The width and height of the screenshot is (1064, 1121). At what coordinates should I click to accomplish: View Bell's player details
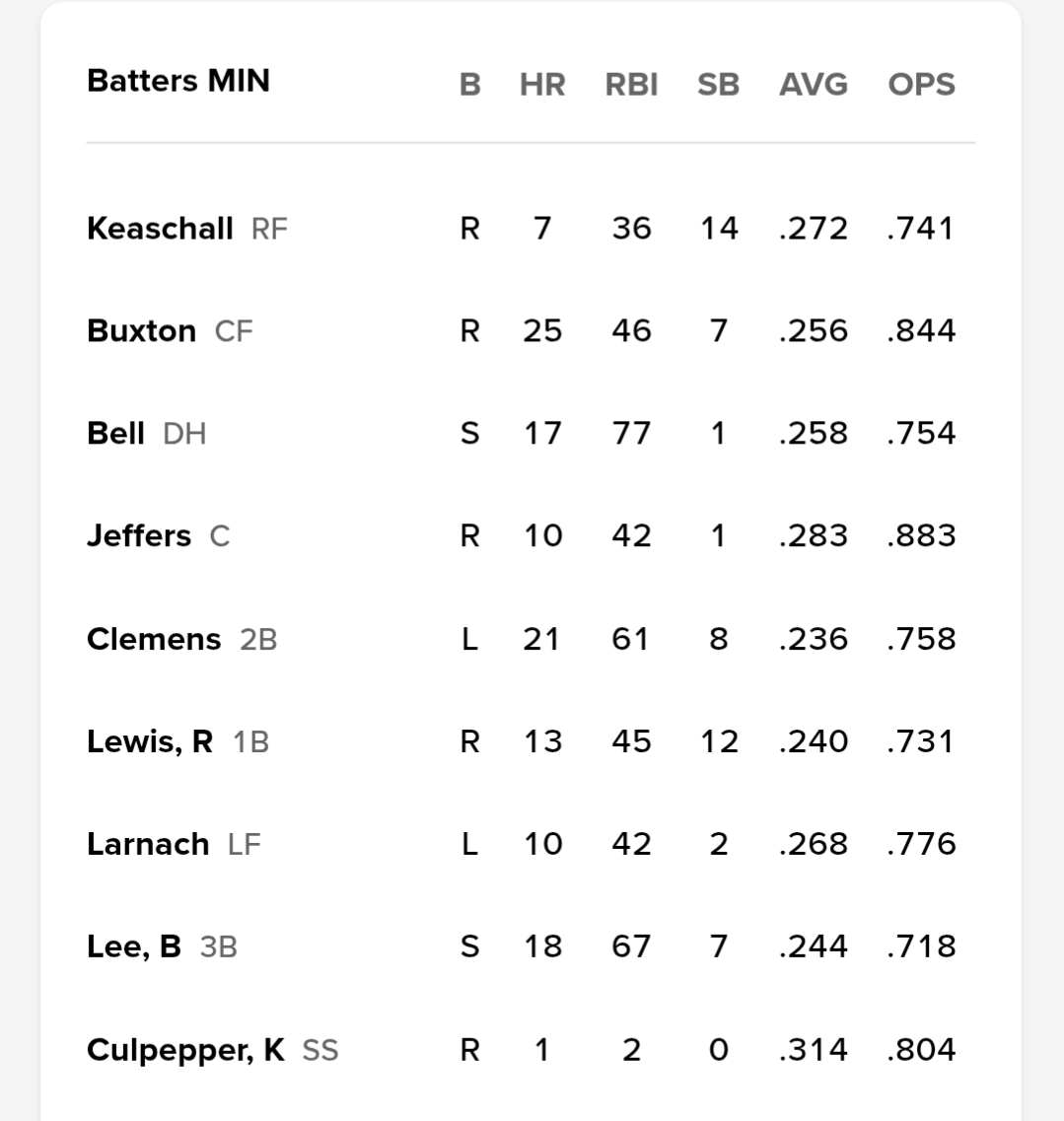(x=115, y=433)
